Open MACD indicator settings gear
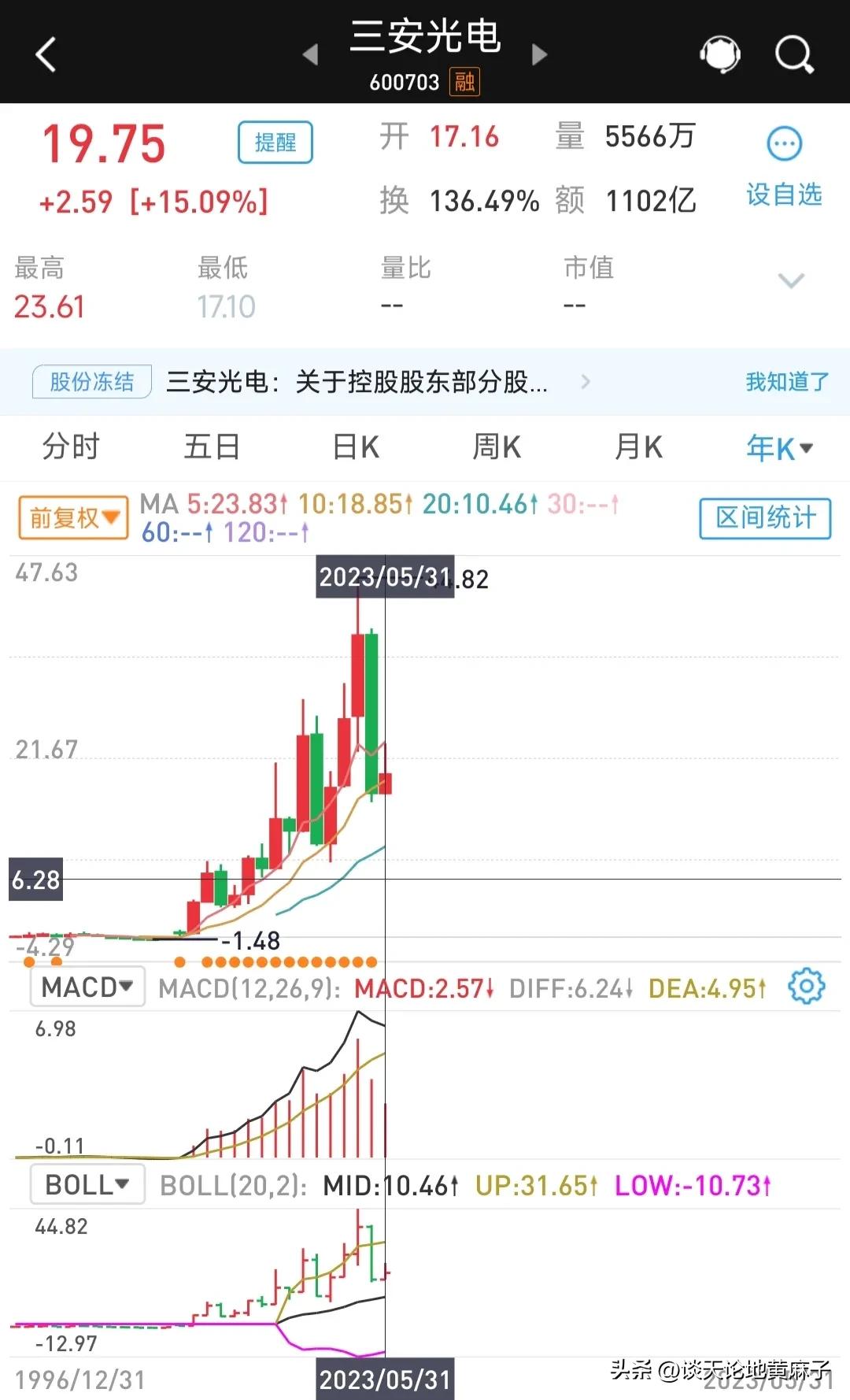This screenshot has height=1400, width=850. (x=805, y=987)
